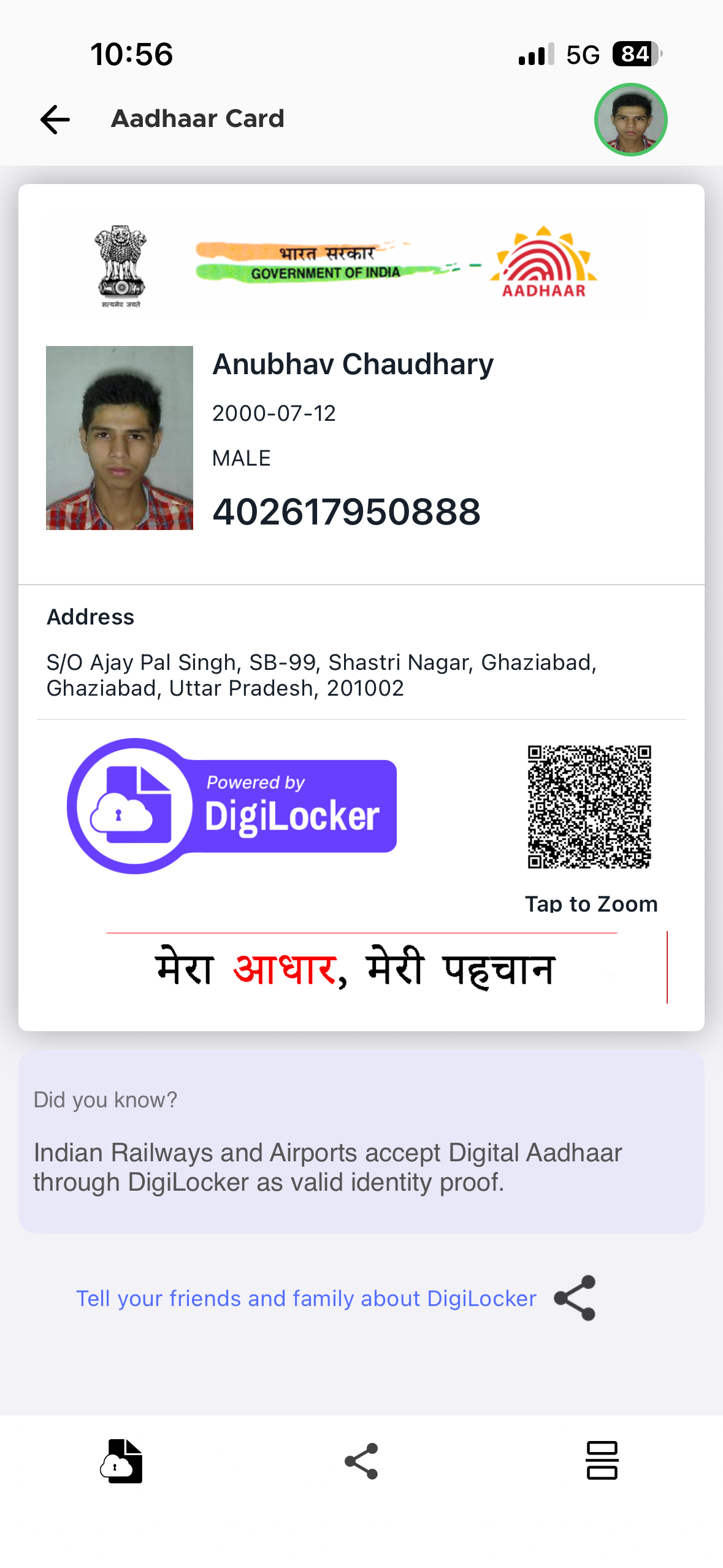Tell friends and family about DigiLocker
The height and width of the screenshot is (1568, 723).
point(306,1298)
